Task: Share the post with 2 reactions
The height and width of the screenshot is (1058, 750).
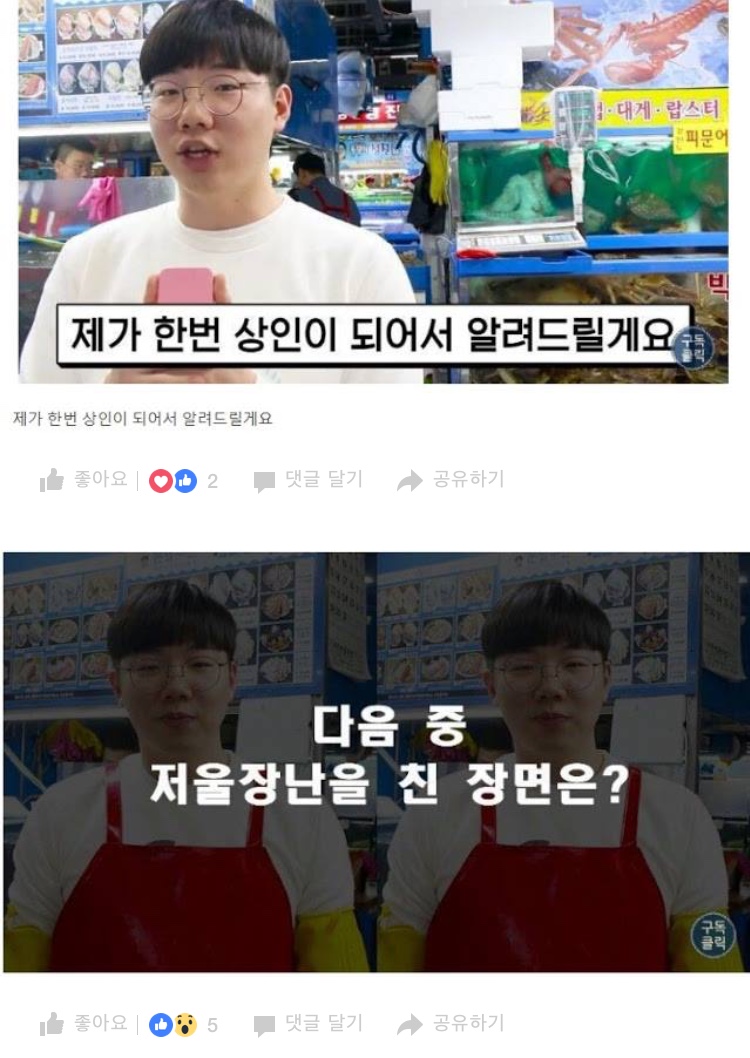Action: coord(451,480)
